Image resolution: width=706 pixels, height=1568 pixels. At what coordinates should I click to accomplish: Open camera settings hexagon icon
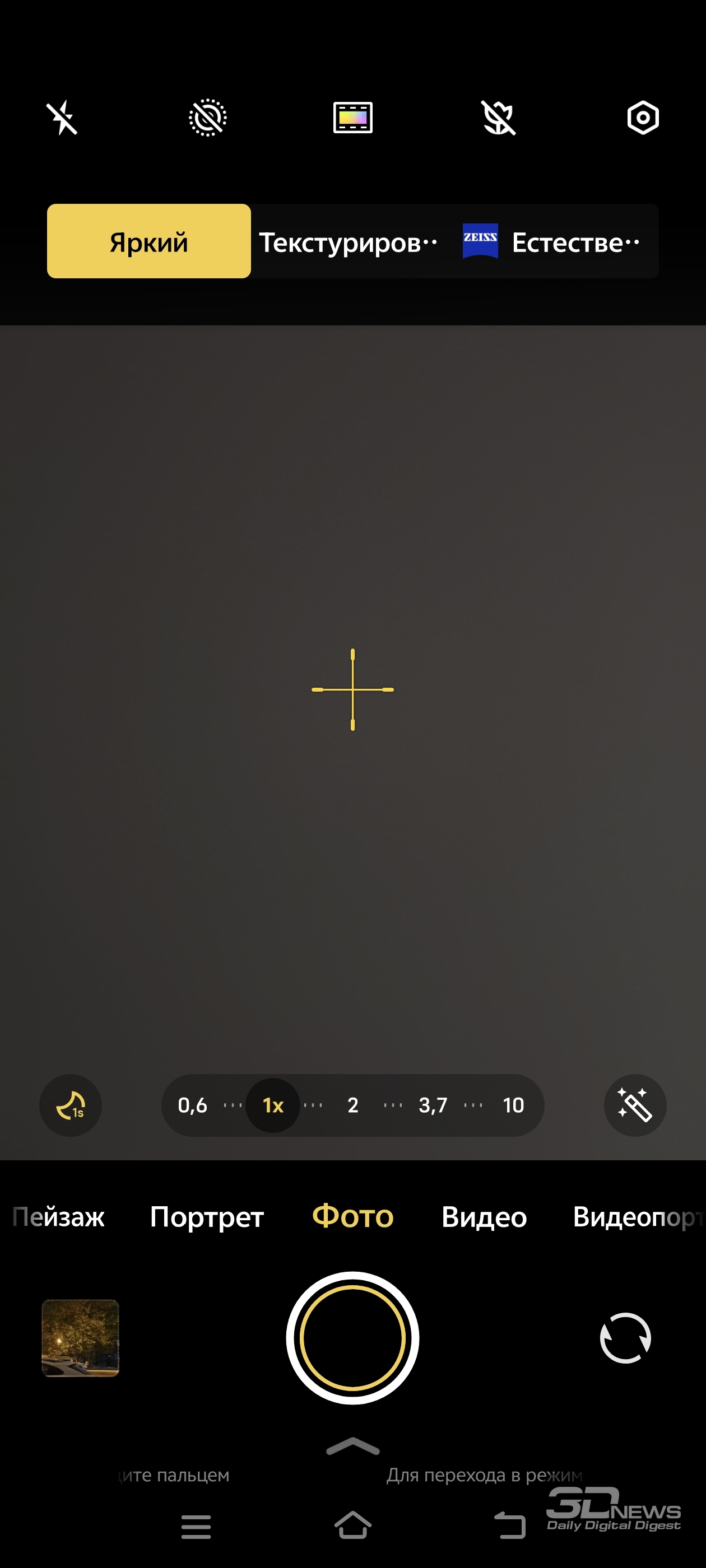tap(643, 118)
